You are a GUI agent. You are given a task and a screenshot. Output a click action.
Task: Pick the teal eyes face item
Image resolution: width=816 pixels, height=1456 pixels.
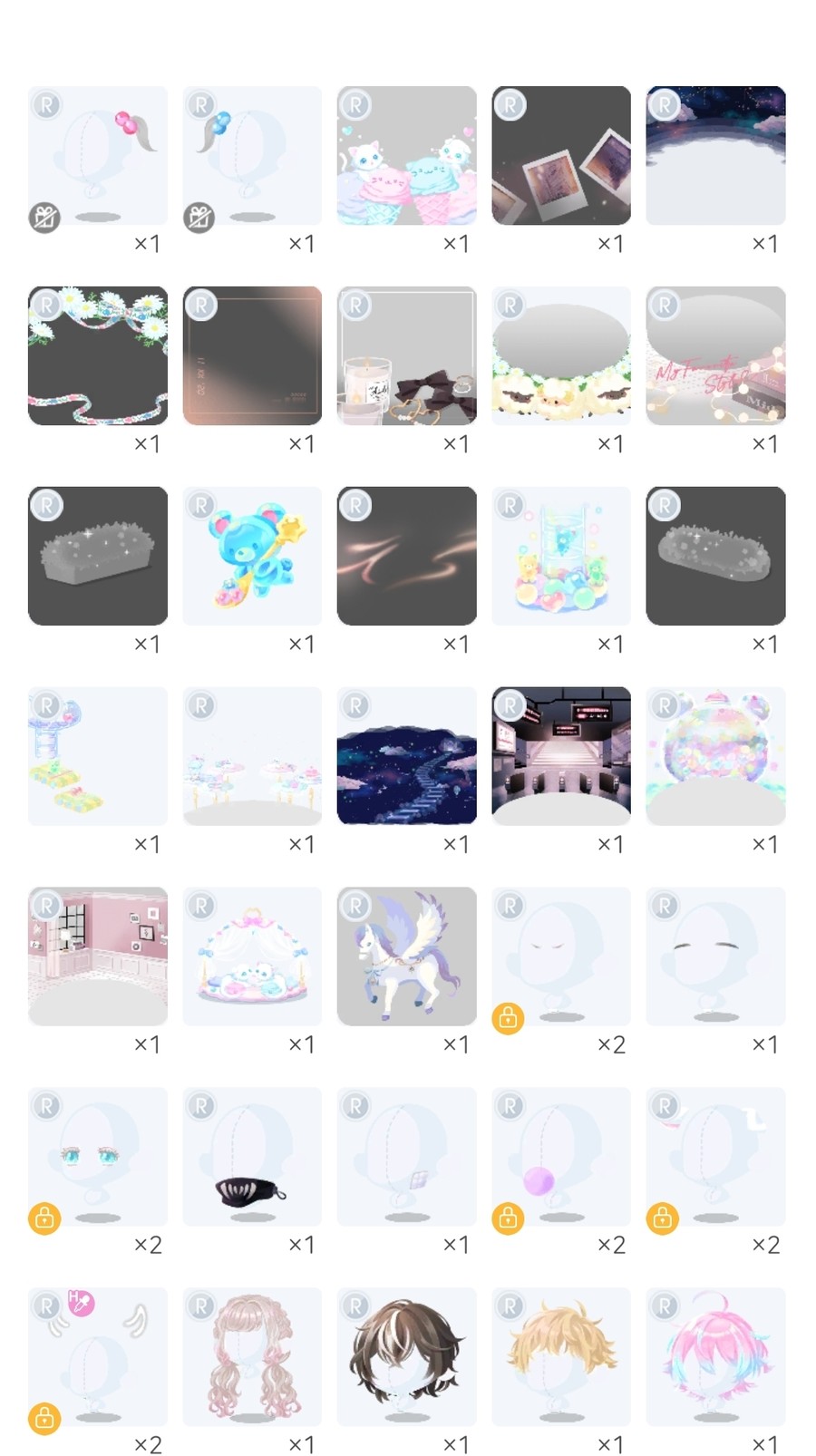[98, 1157]
